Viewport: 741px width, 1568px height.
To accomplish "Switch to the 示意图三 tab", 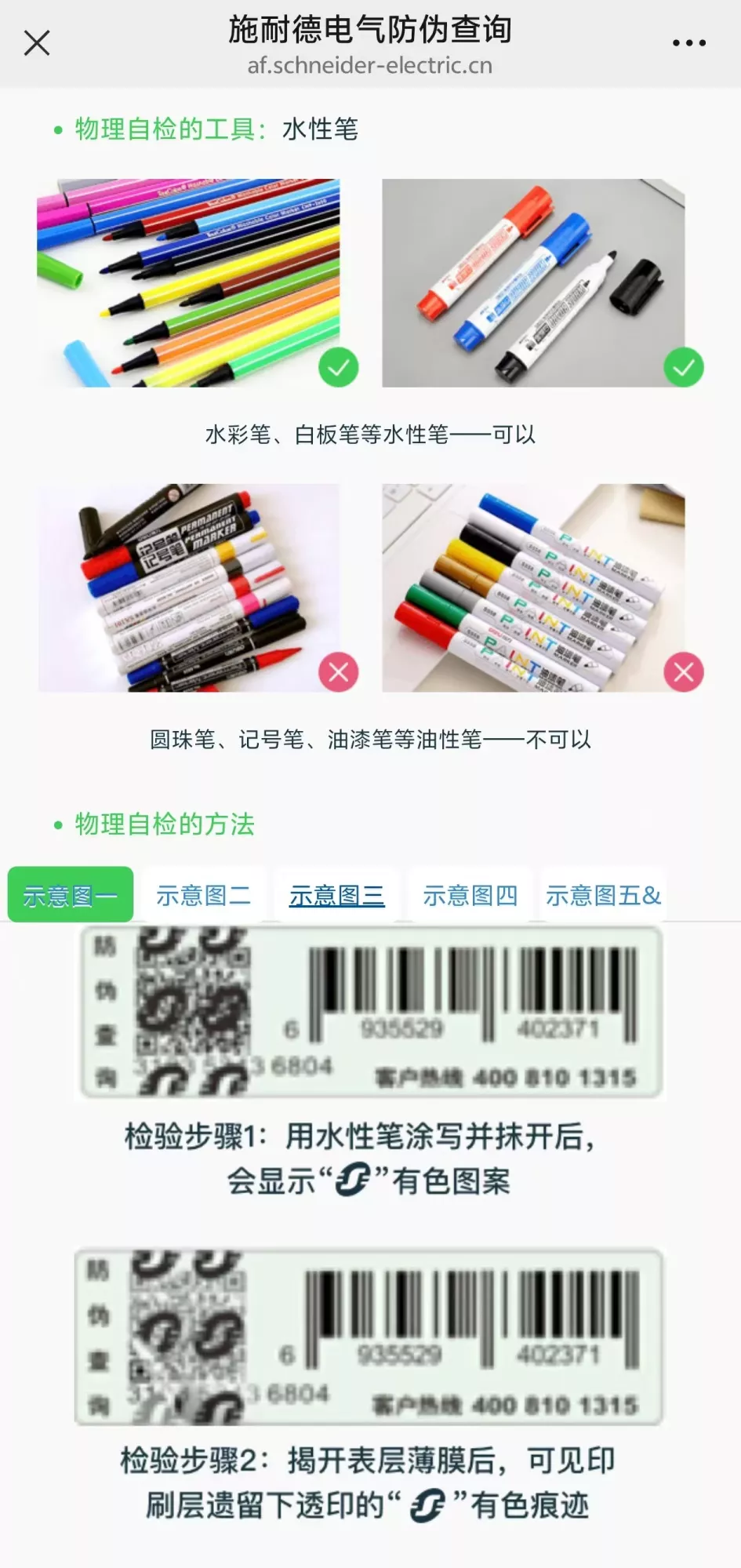I will 336,895.
